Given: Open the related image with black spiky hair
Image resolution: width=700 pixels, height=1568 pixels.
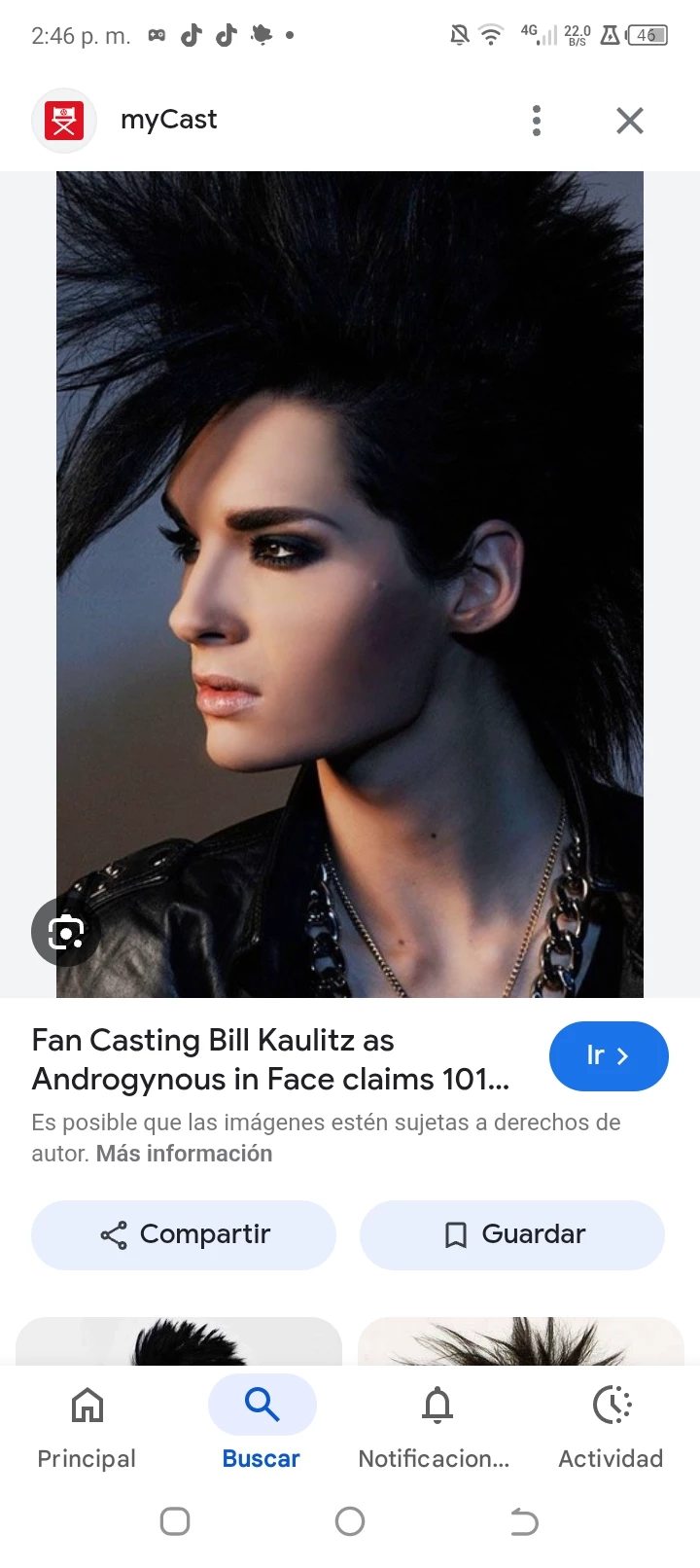Looking at the screenshot, I should pyautogui.click(x=179, y=1342).
